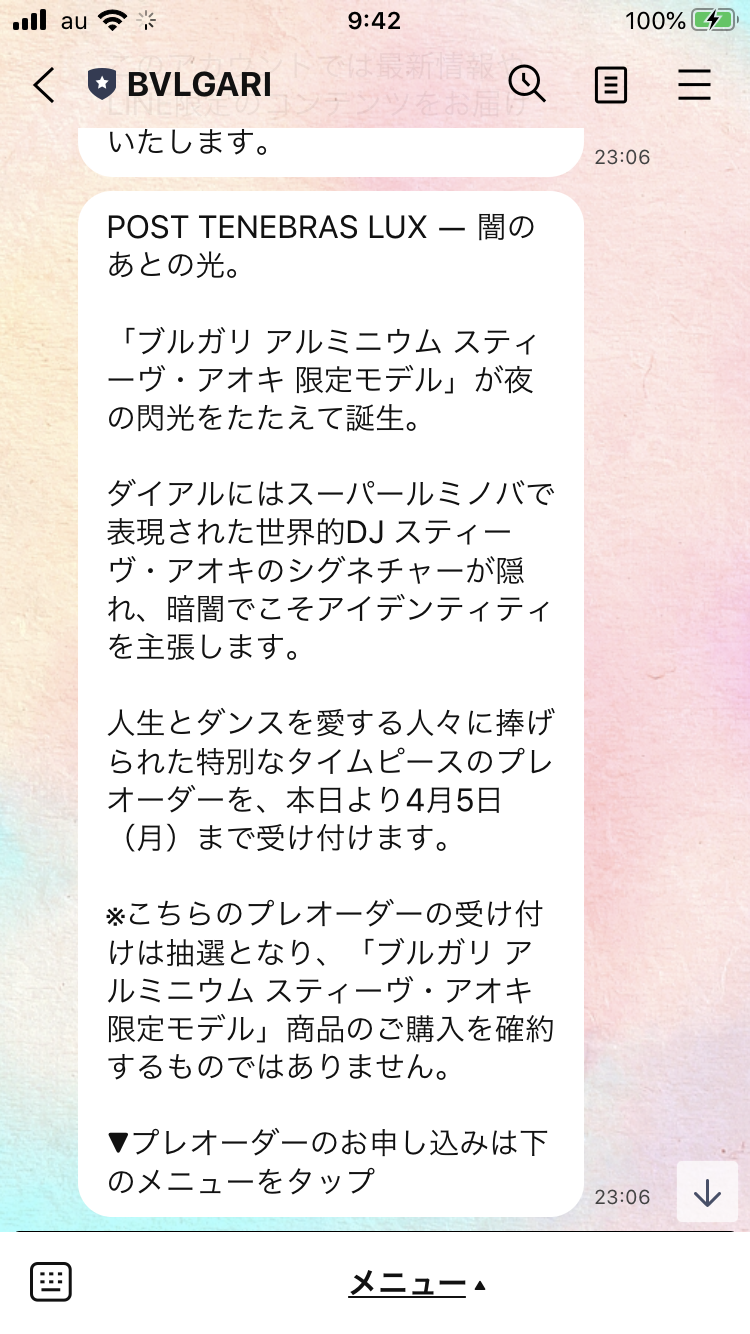Open the chat search icon
Image resolution: width=750 pixels, height=1334 pixels.
[527, 85]
